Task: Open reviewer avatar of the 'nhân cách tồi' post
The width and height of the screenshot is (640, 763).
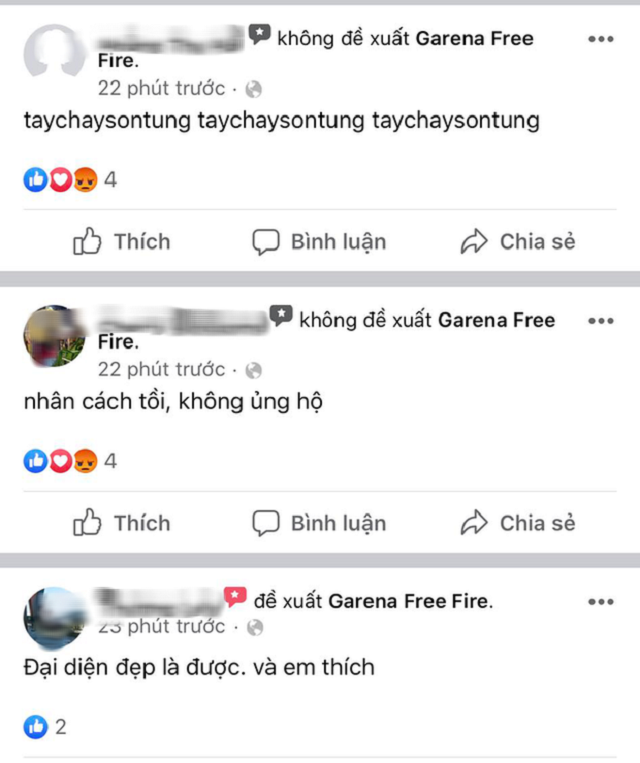Action: coord(53,336)
